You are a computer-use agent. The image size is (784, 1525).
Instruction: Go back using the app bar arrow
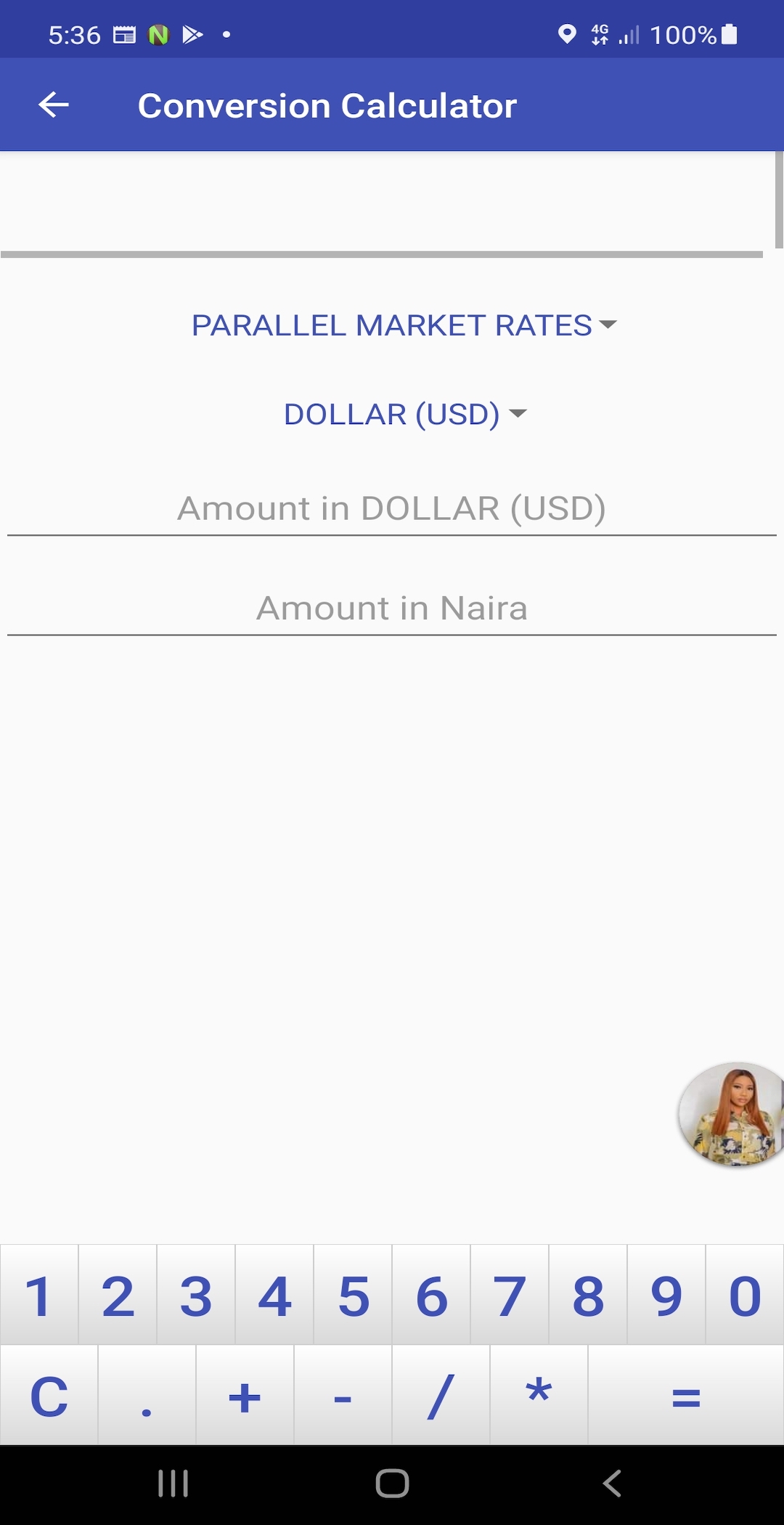pyautogui.click(x=54, y=105)
